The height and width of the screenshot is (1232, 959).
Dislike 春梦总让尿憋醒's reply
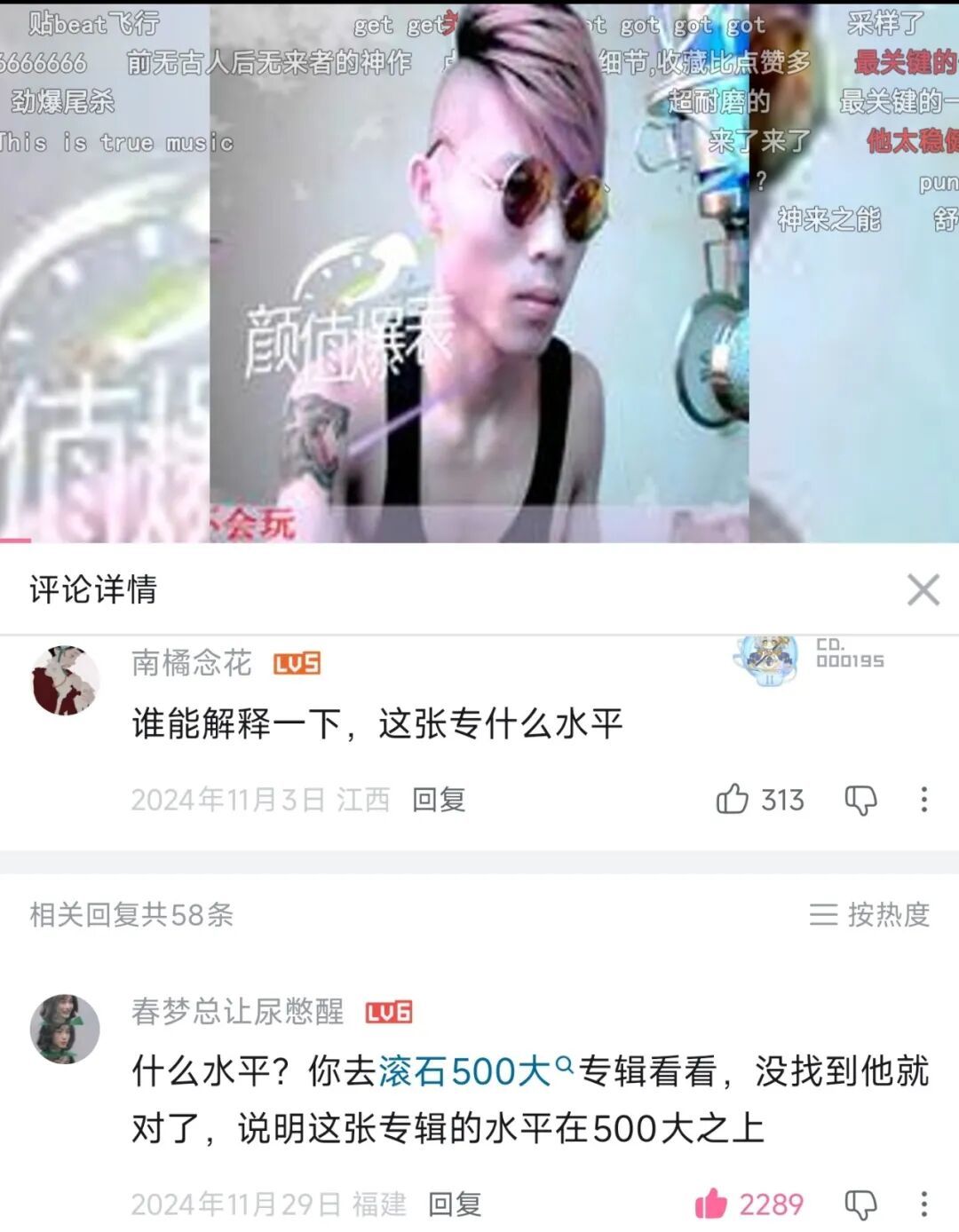pos(860,1204)
